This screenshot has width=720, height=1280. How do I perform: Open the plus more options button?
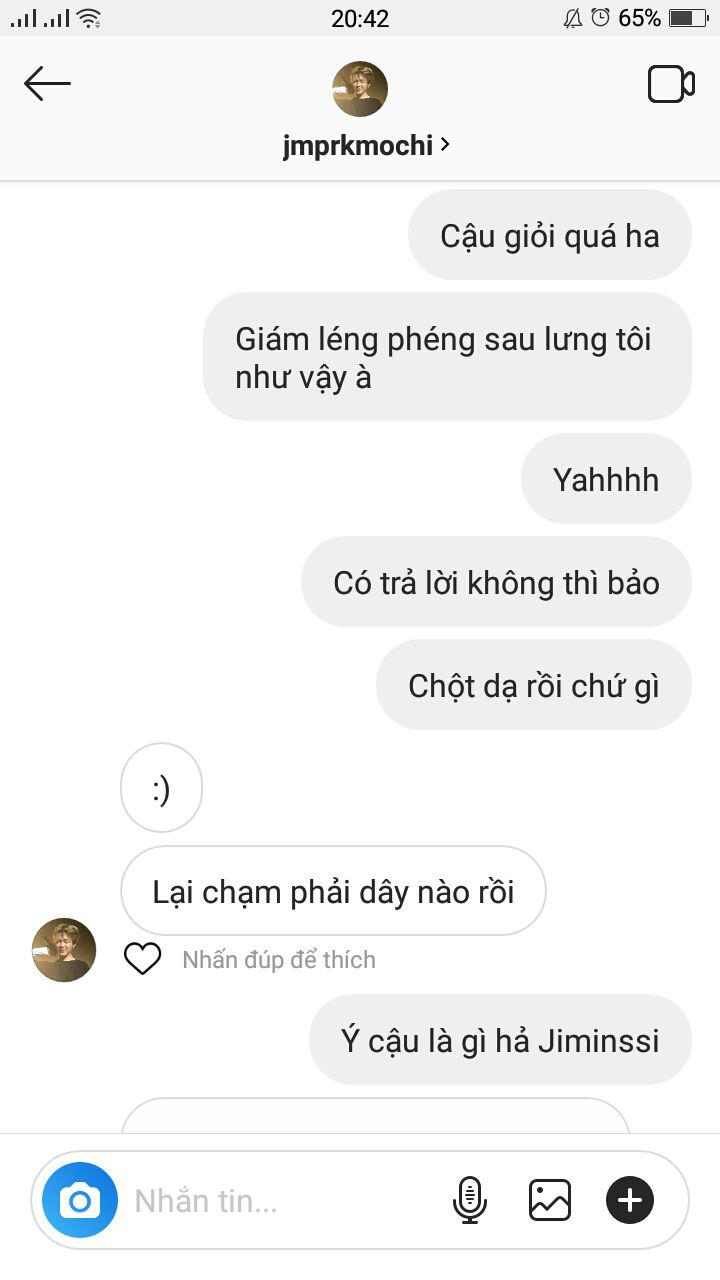coord(630,1200)
